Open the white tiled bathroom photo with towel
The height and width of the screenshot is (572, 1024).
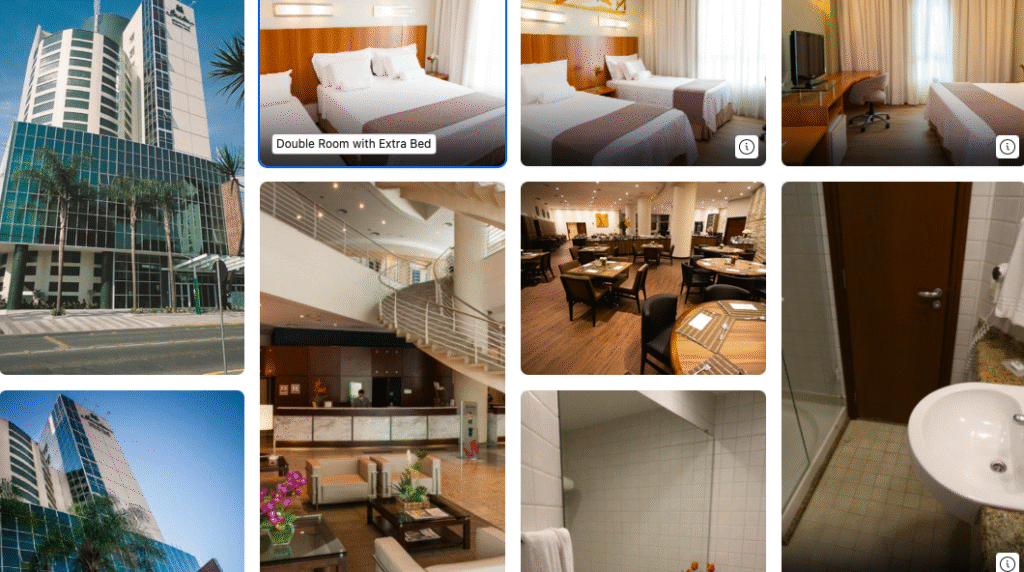pyautogui.click(x=643, y=480)
